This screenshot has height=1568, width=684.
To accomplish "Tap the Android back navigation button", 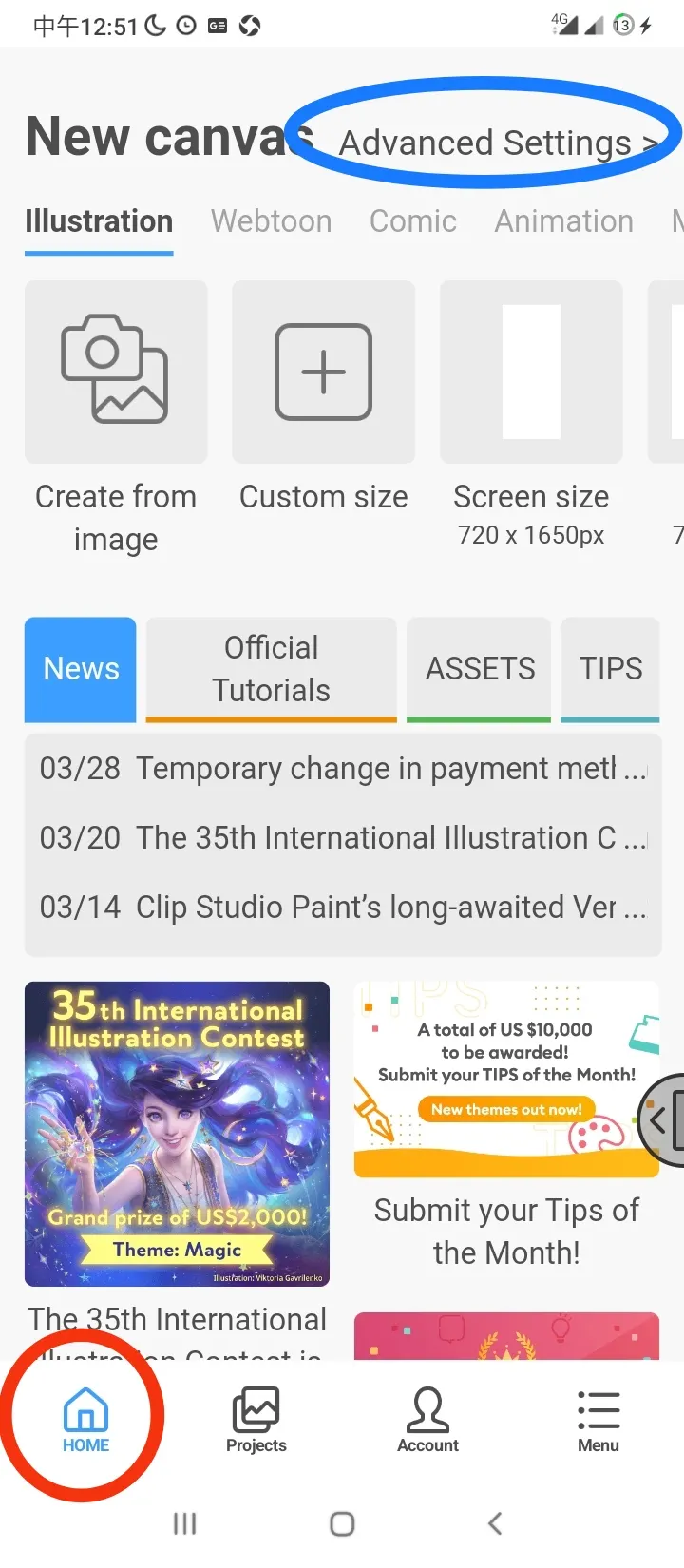I will [494, 1521].
